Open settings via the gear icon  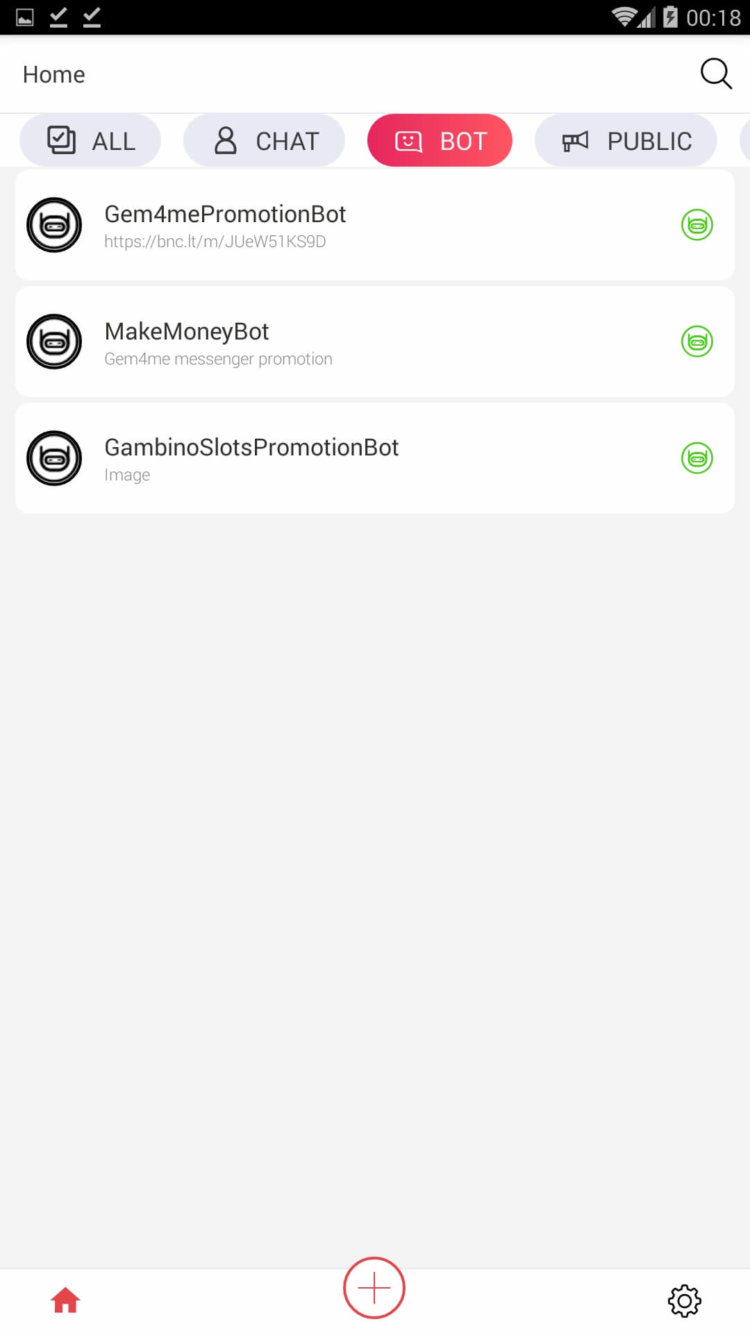[684, 1301]
